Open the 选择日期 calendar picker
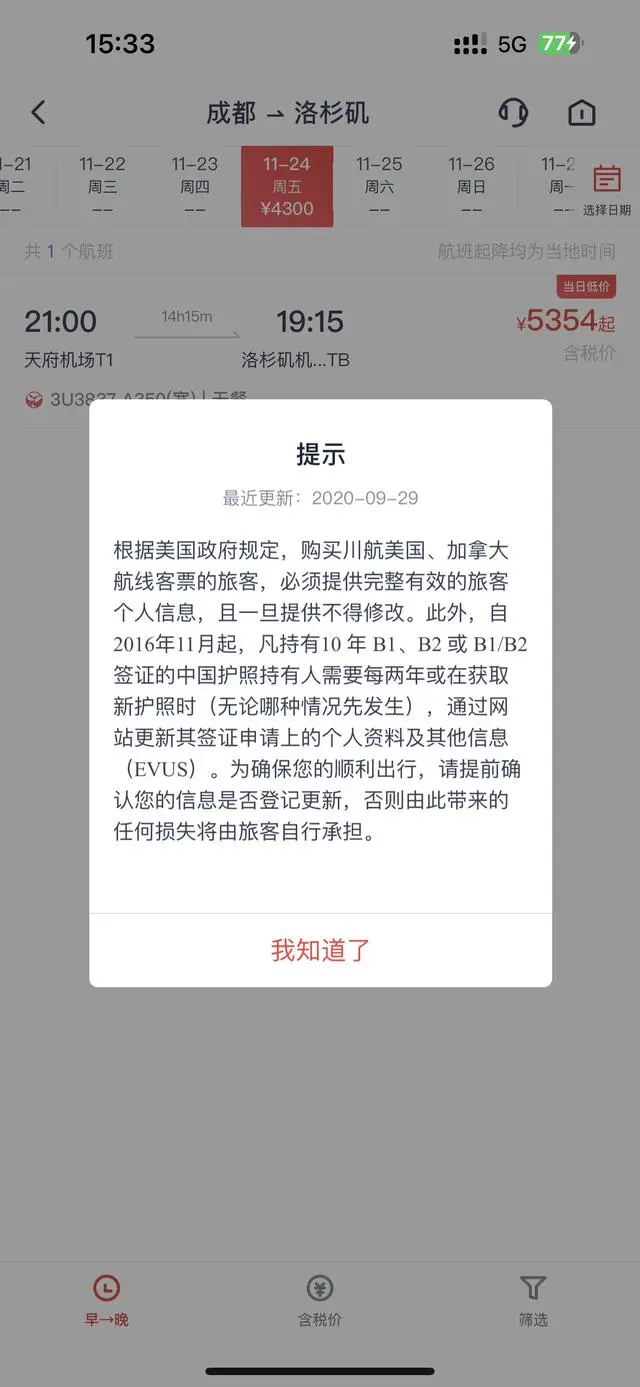 pos(606,188)
